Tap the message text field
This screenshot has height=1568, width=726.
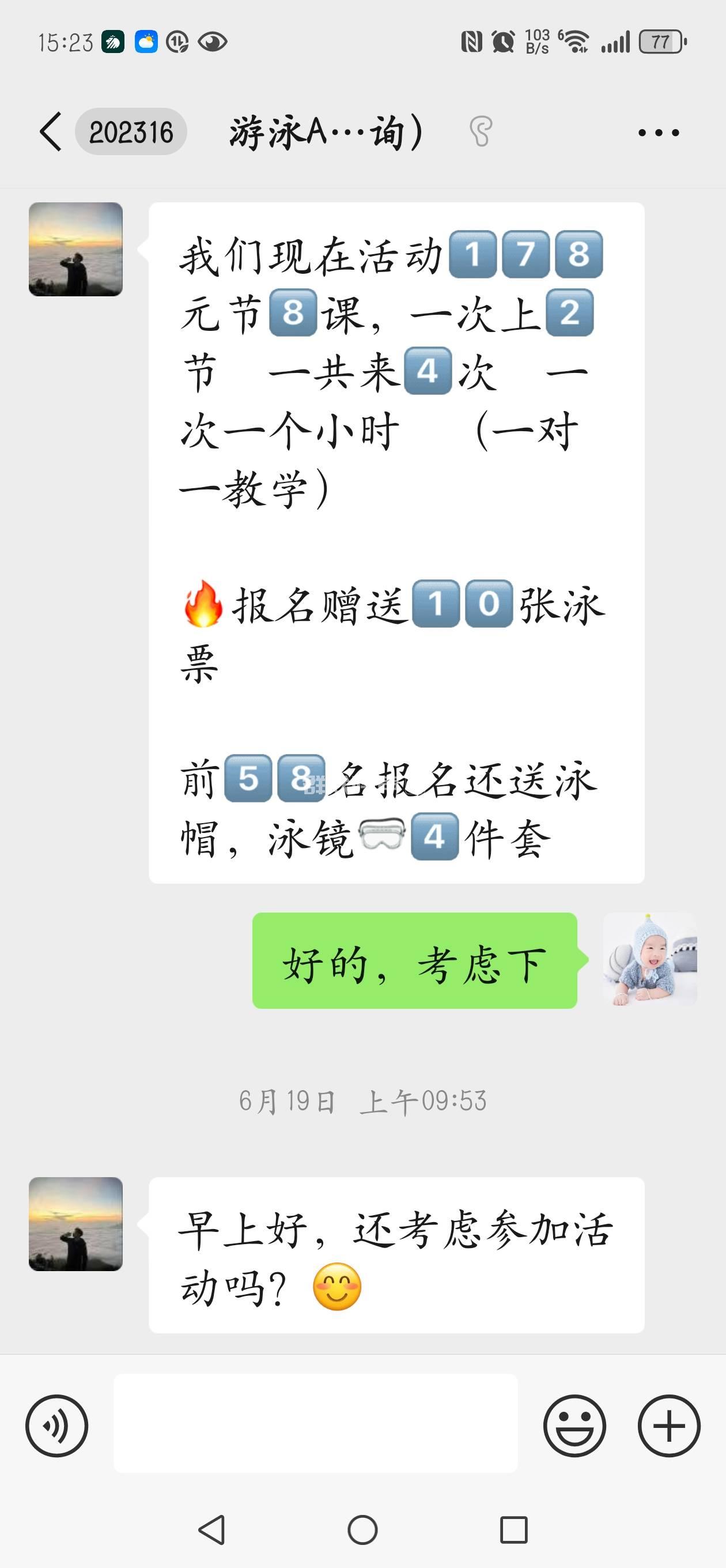tap(315, 1423)
